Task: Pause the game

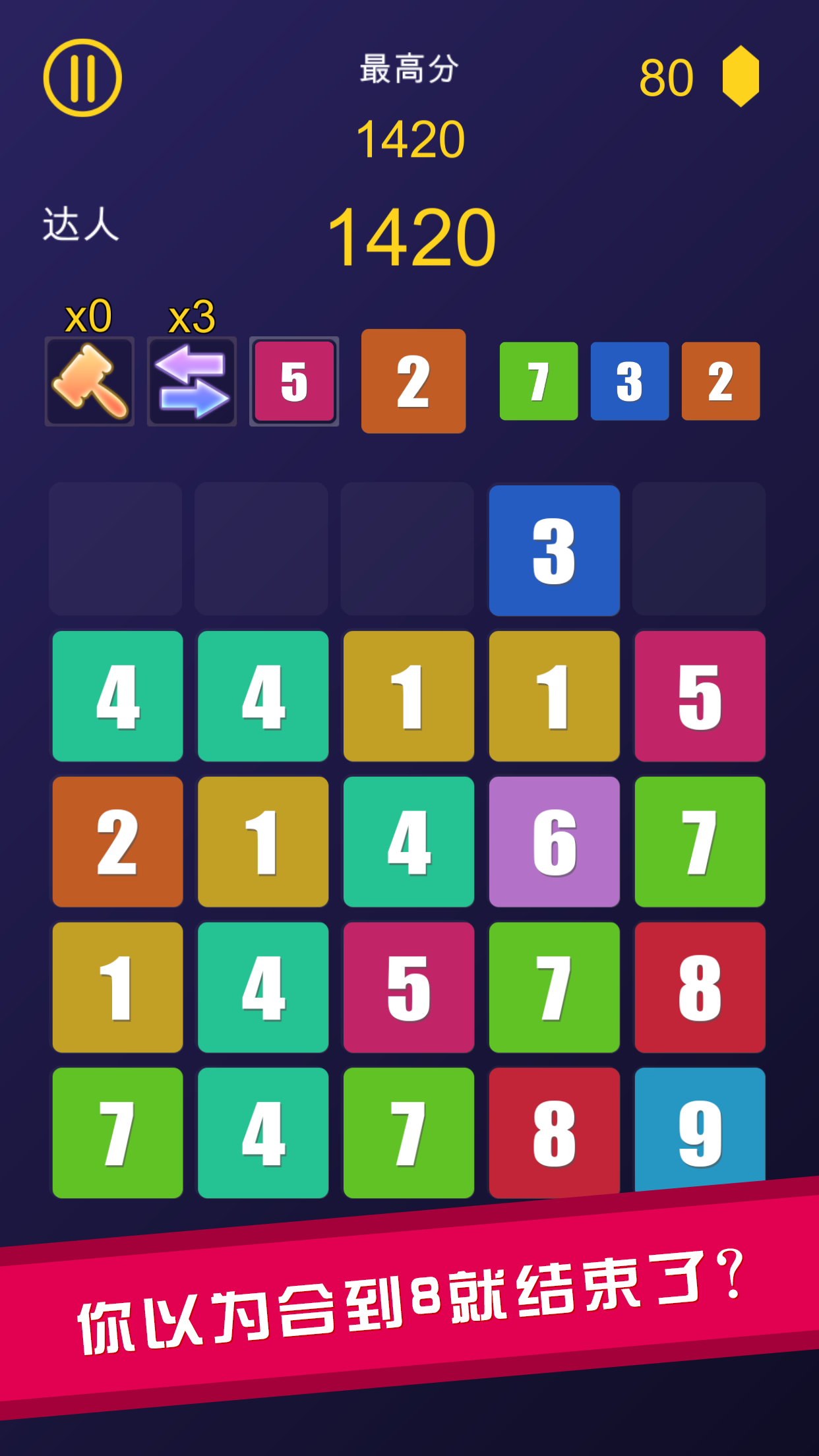Action: (x=82, y=78)
